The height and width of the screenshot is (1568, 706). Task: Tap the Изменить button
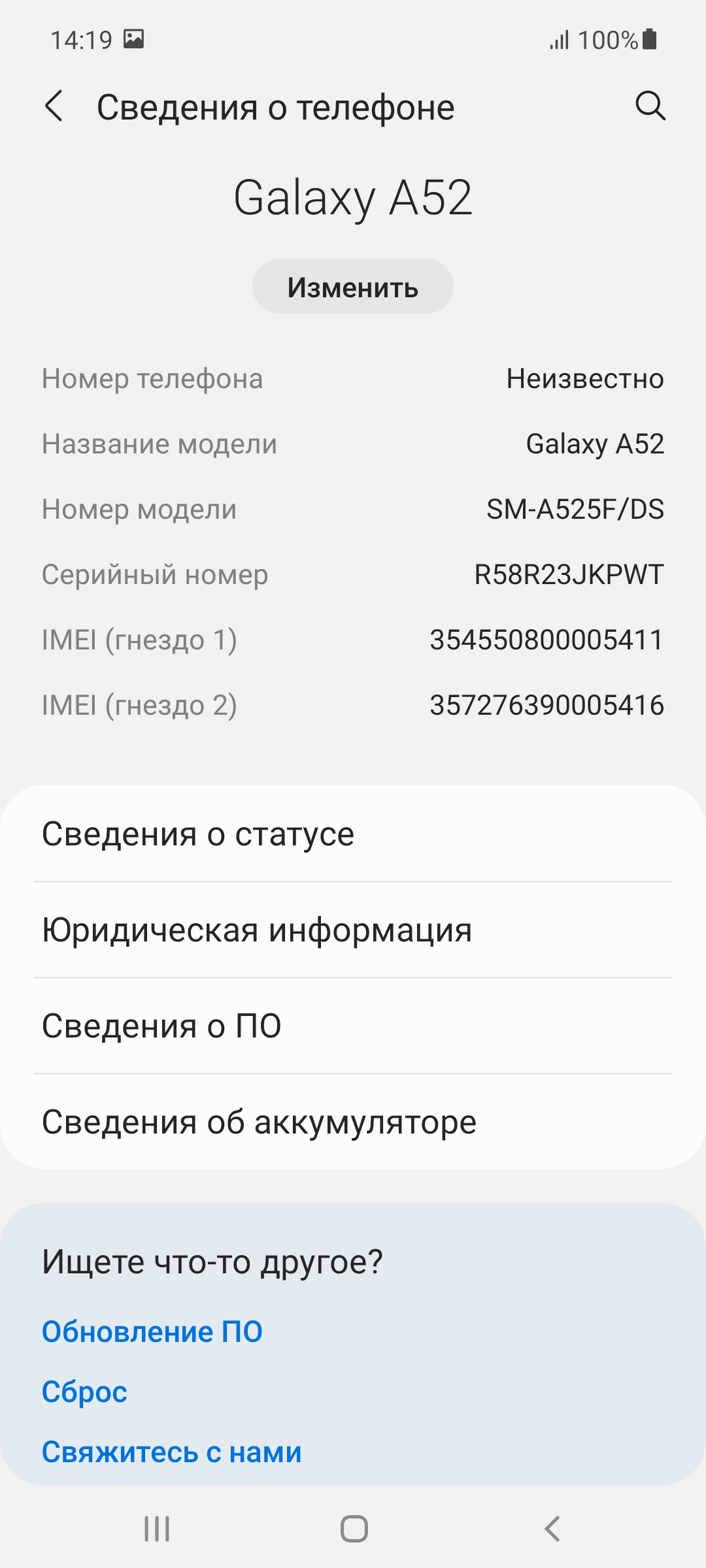point(352,287)
